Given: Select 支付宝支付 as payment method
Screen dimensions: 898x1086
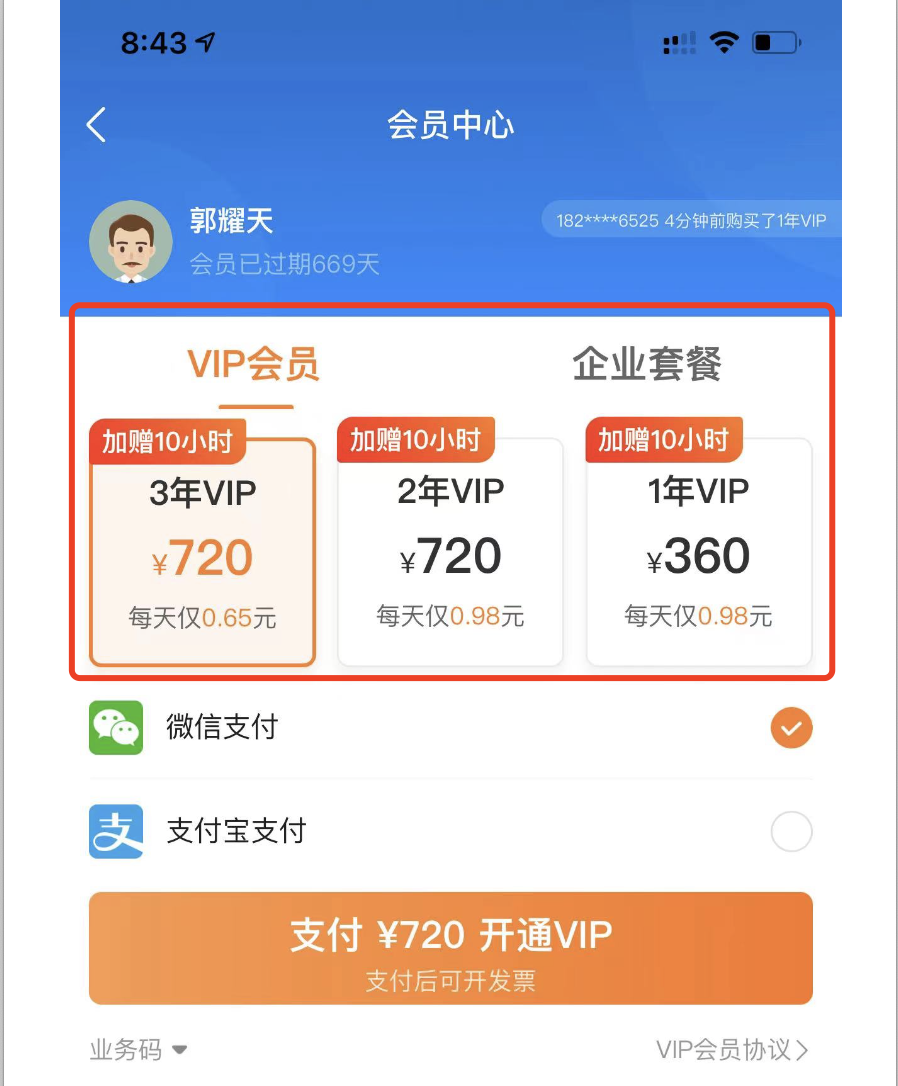Looking at the screenshot, I should coord(791,832).
